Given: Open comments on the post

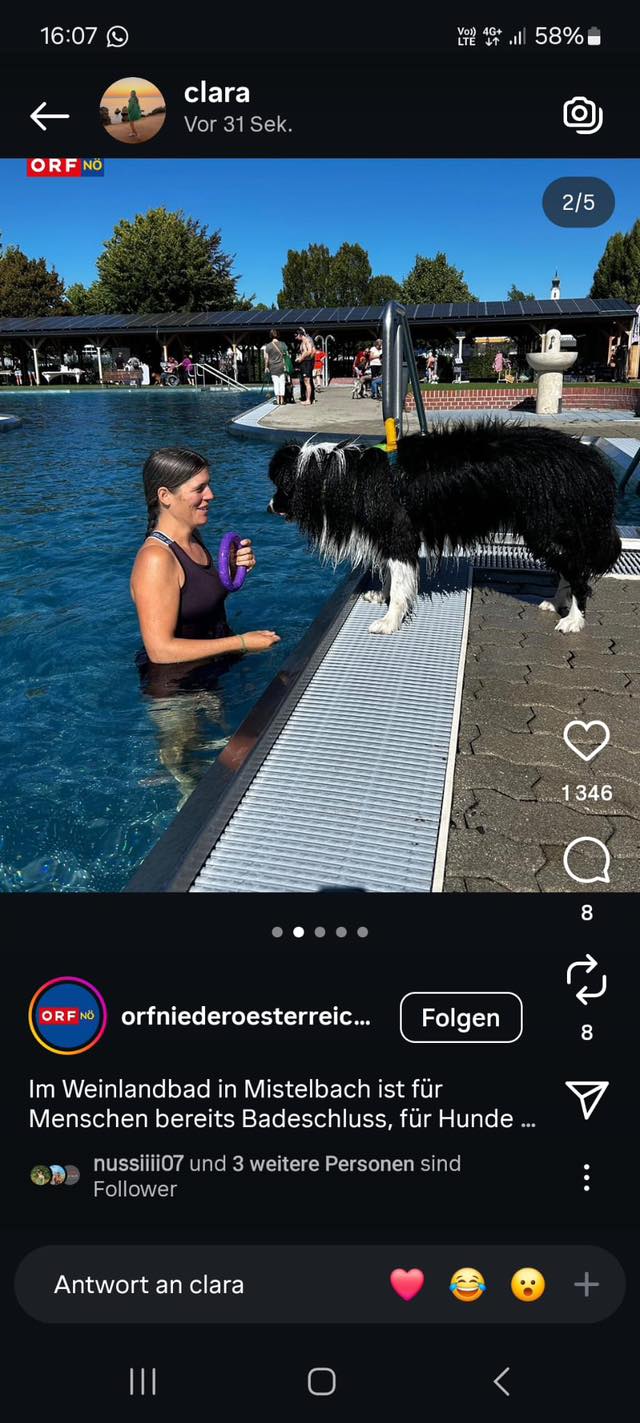Looking at the screenshot, I should (x=586, y=860).
